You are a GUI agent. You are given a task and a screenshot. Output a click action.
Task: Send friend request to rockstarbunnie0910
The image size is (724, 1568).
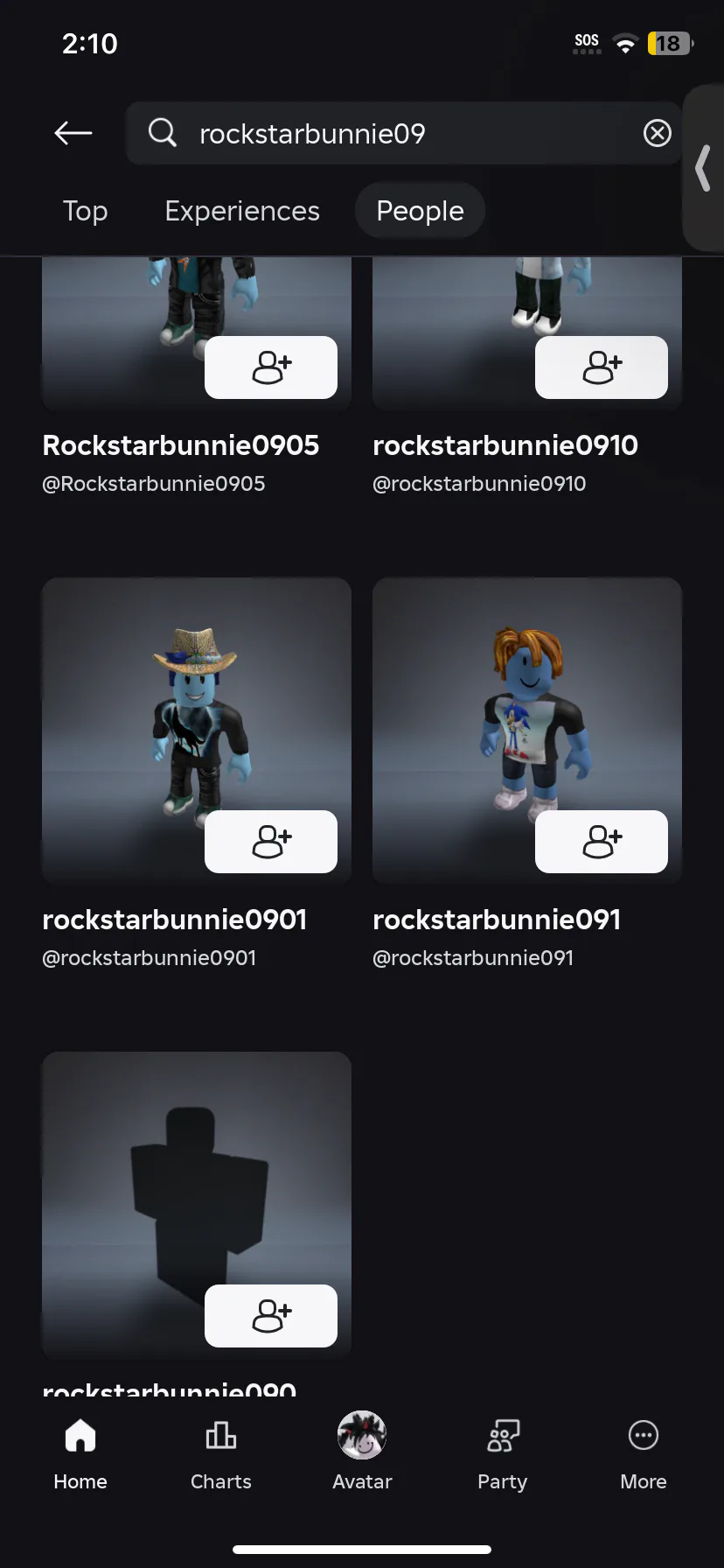602,367
